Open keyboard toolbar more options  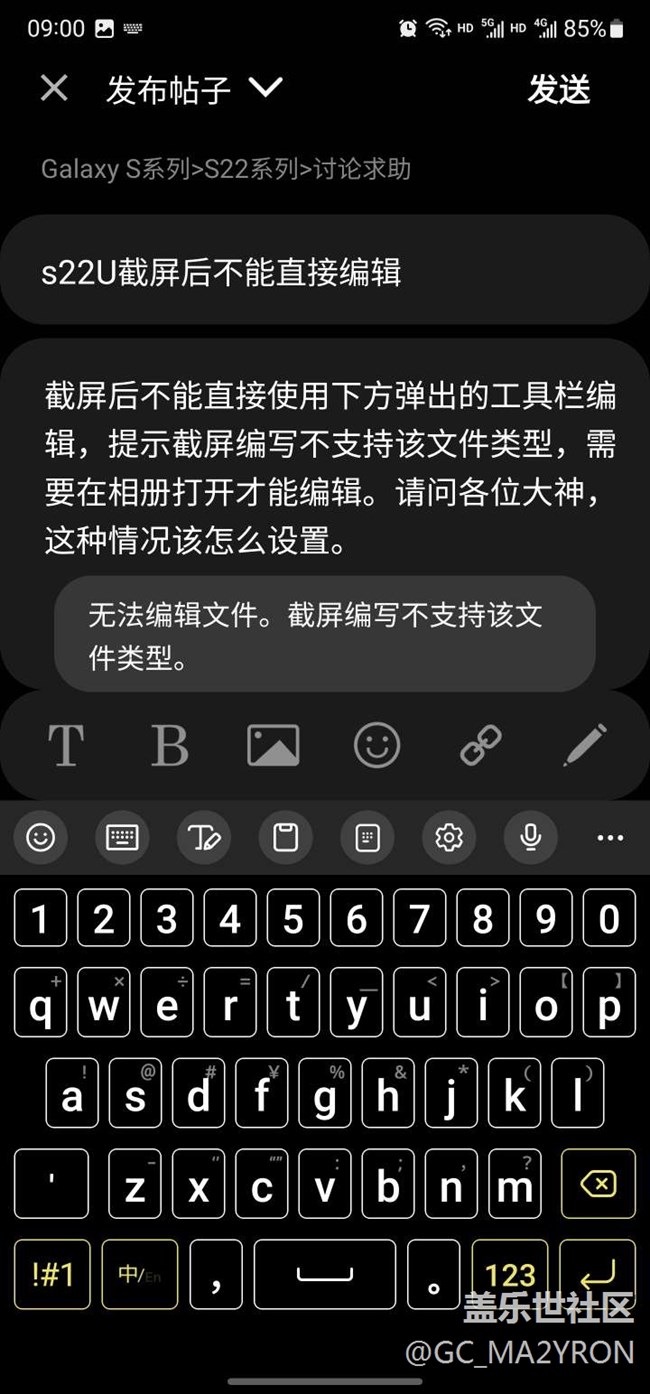[610, 837]
